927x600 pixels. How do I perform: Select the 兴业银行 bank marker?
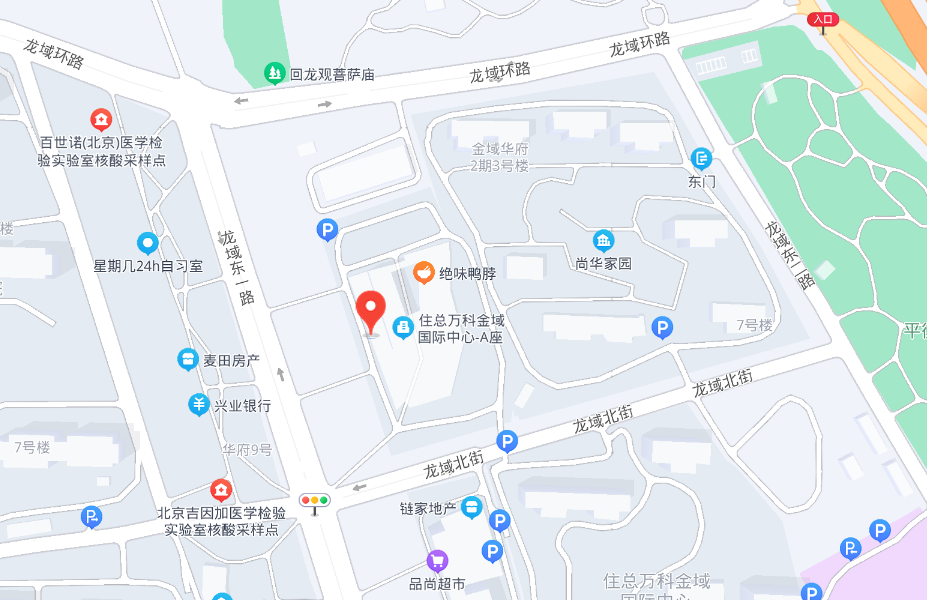(199, 405)
